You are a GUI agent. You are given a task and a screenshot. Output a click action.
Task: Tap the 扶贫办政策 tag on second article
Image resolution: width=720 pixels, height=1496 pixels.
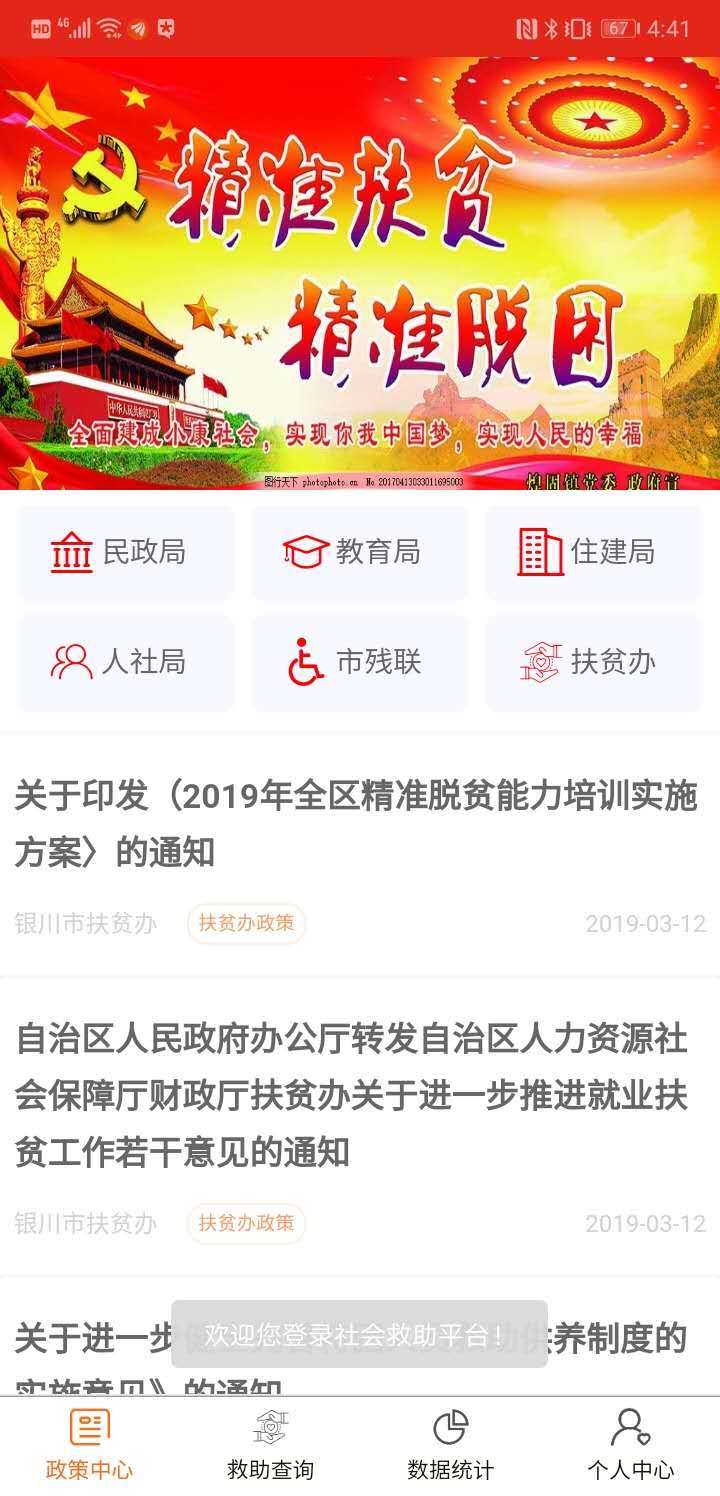[246, 1223]
